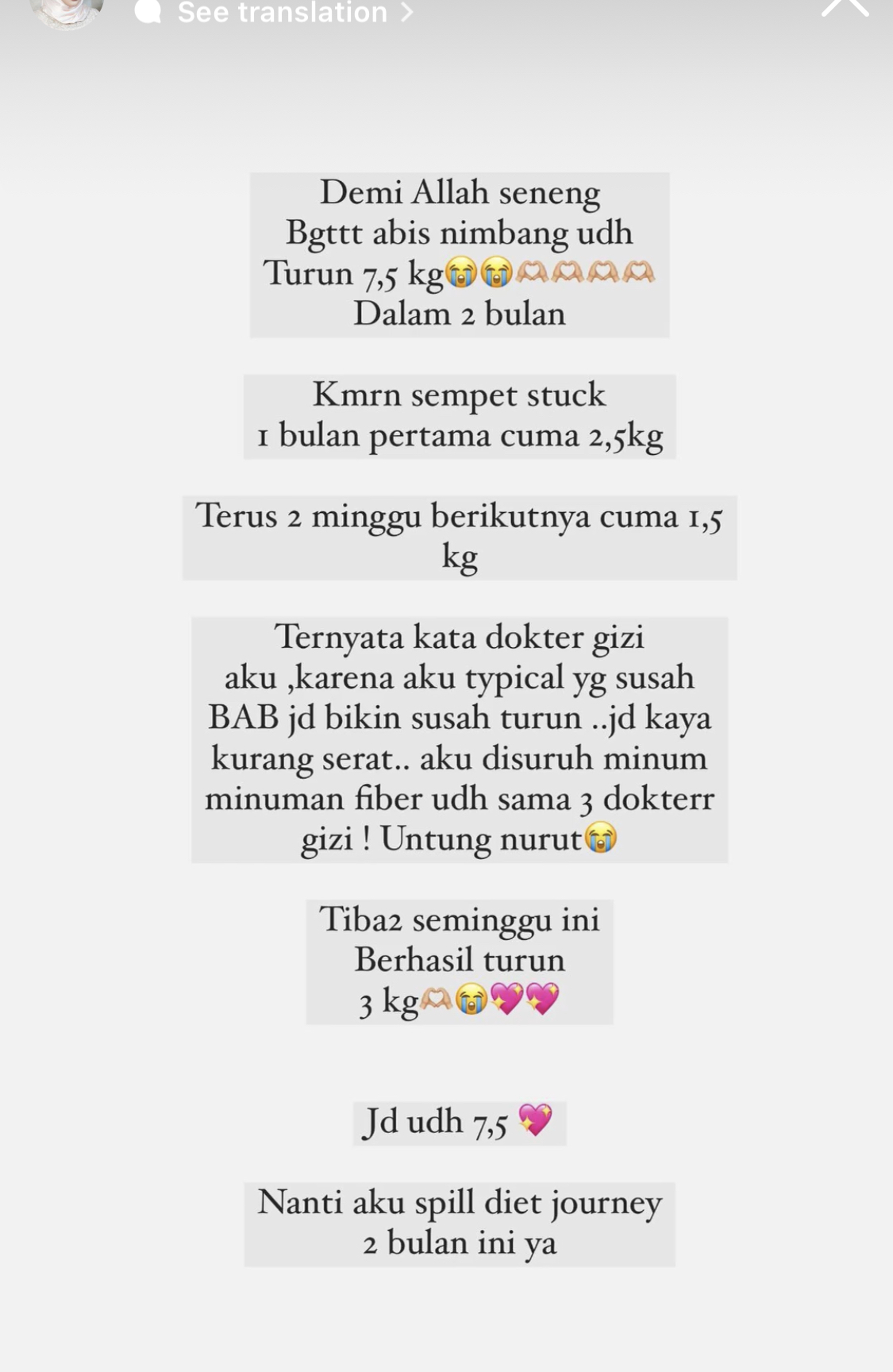Click the speech bubble translation icon
This screenshot has height=1372, width=893.
coord(146,11)
